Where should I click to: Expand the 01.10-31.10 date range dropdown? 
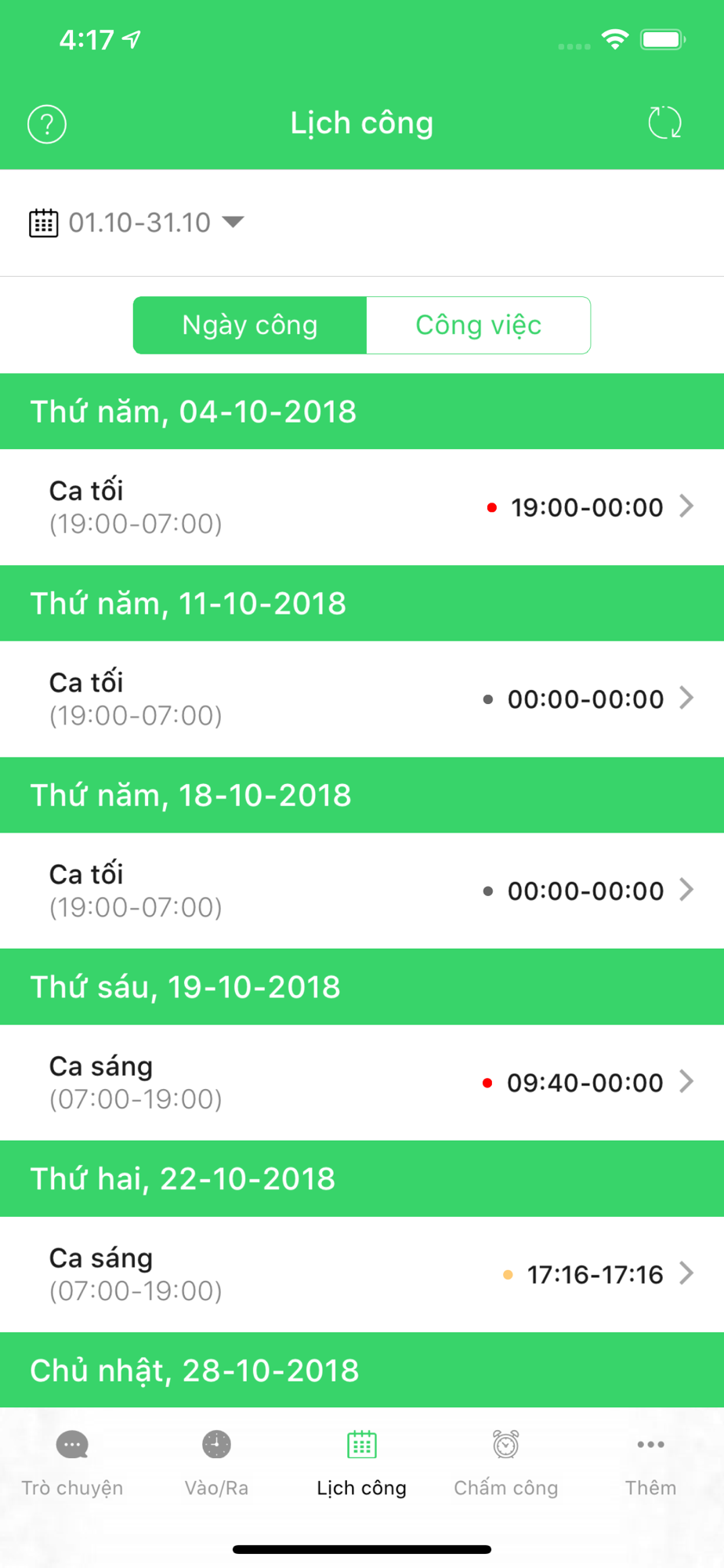[137, 223]
